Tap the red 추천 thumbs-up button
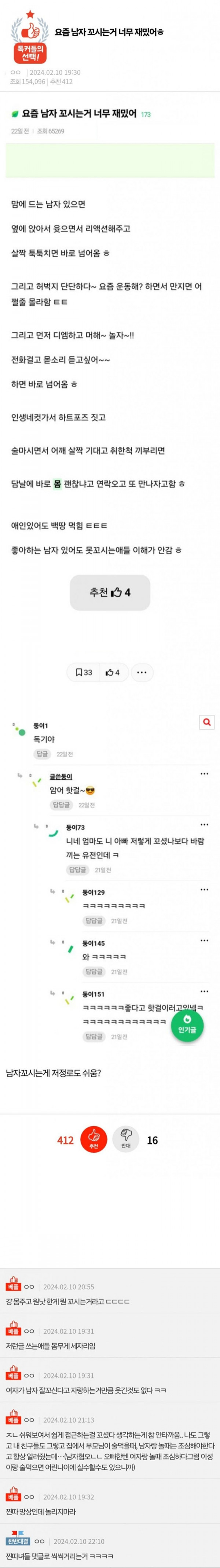 [93, 1140]
